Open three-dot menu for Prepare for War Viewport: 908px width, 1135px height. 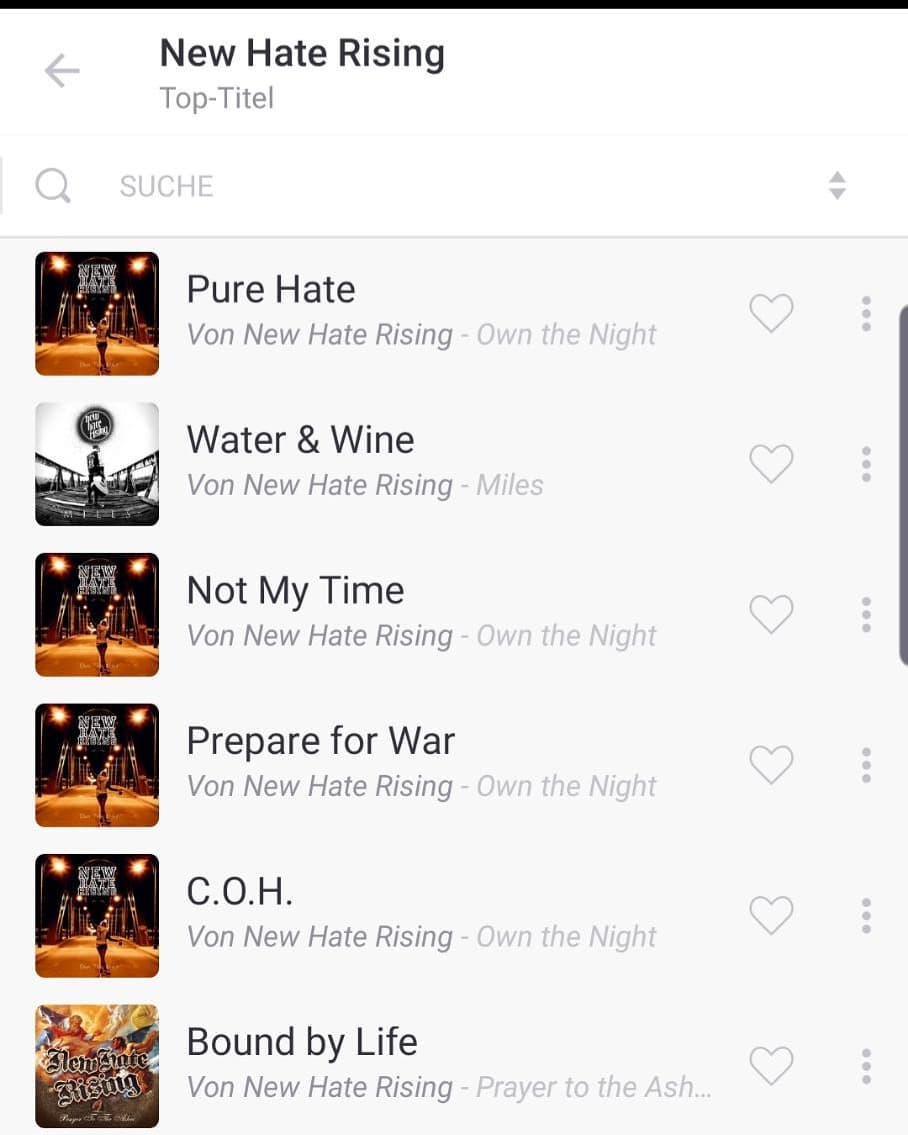(x=866, y=765)
